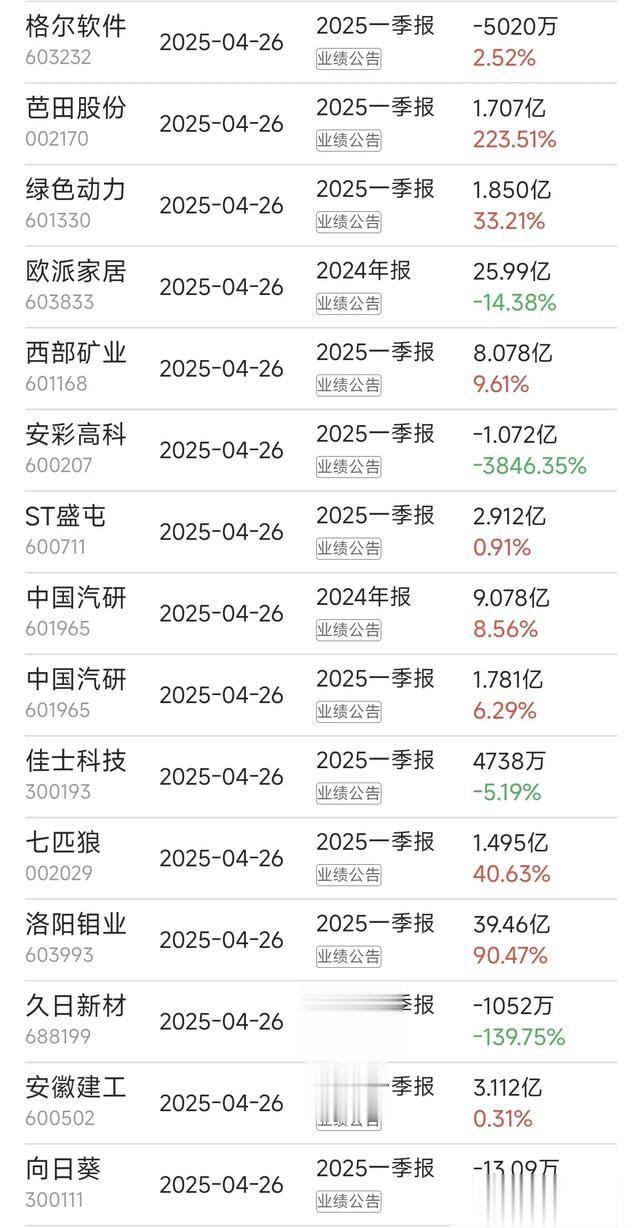
Task: Tap 业绩公告 tag for 欧派家居
Action: (349, 302)
